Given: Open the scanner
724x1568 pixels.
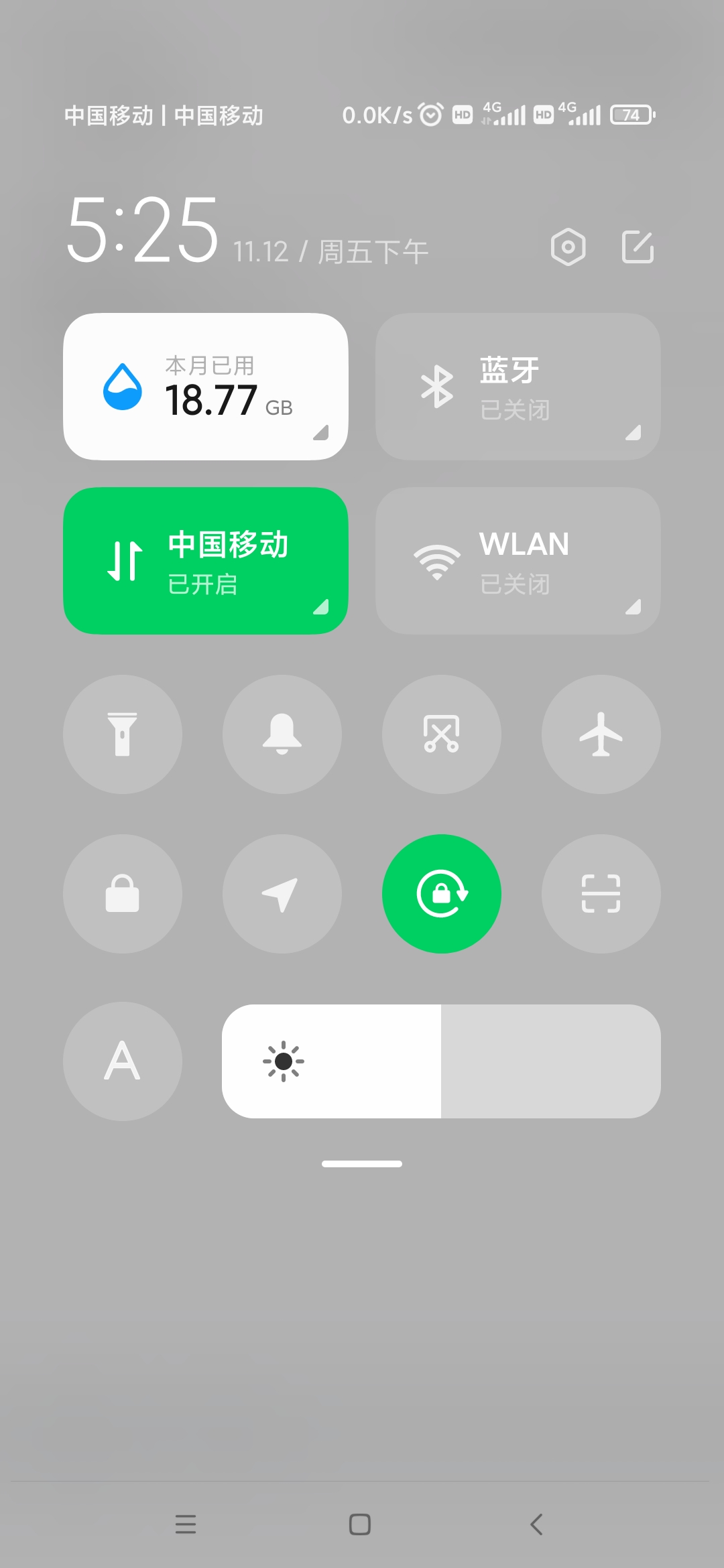Looking at the screenshot, I should click(601, 894).
